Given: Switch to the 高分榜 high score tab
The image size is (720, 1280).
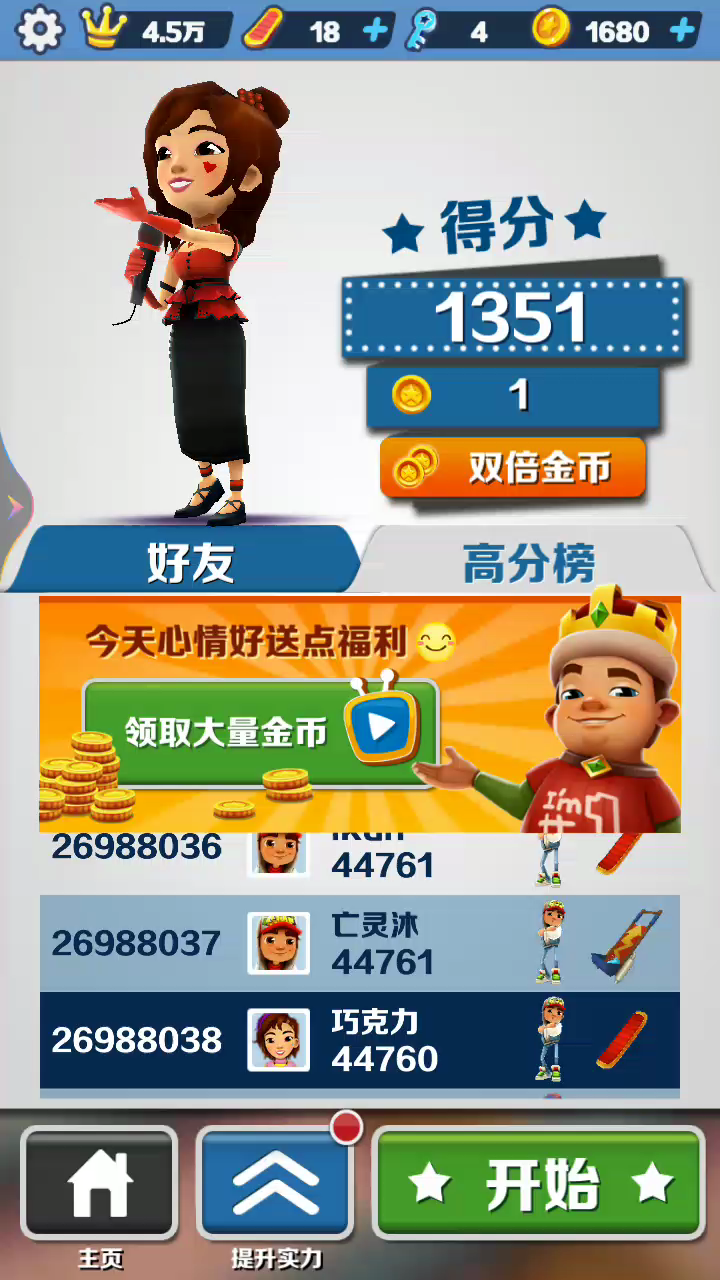Looking at the screenshot, I should [530, 563].
